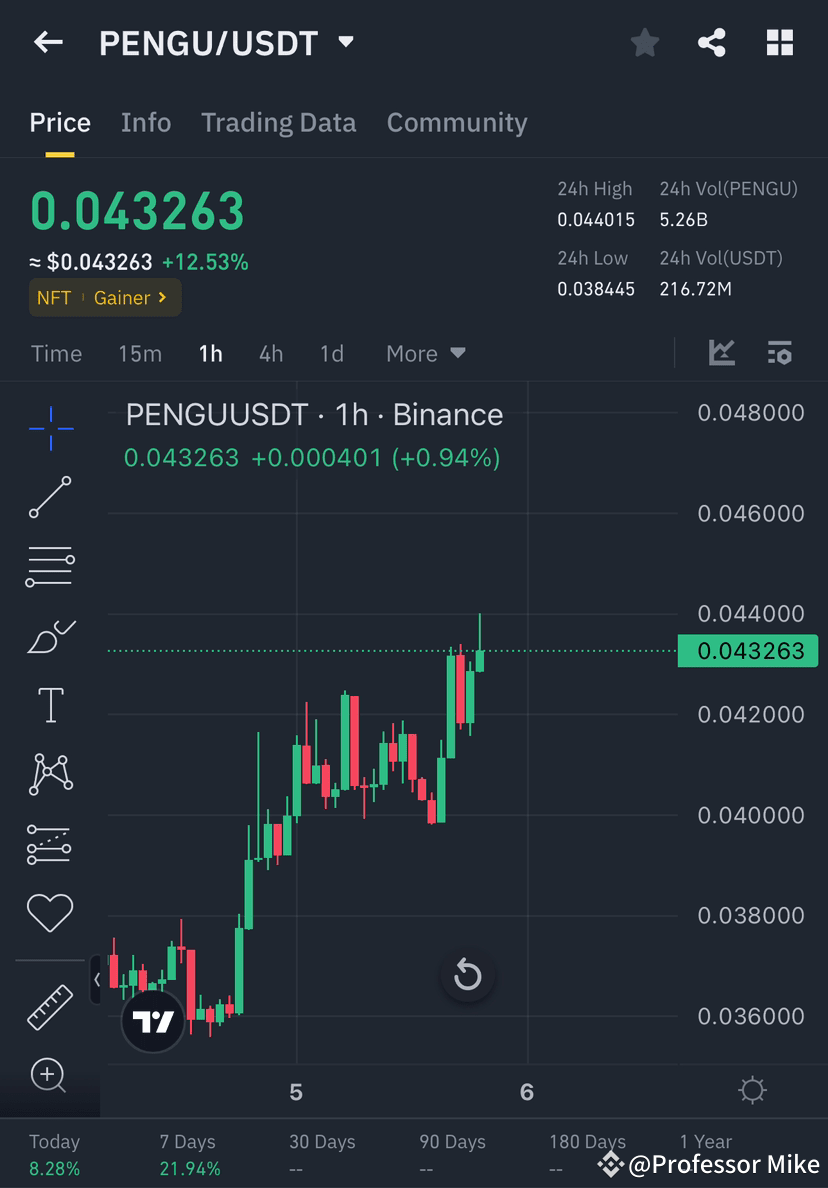Select the crosshair cursor tool
The image size is (828, 1188).
tap(50, 428)
